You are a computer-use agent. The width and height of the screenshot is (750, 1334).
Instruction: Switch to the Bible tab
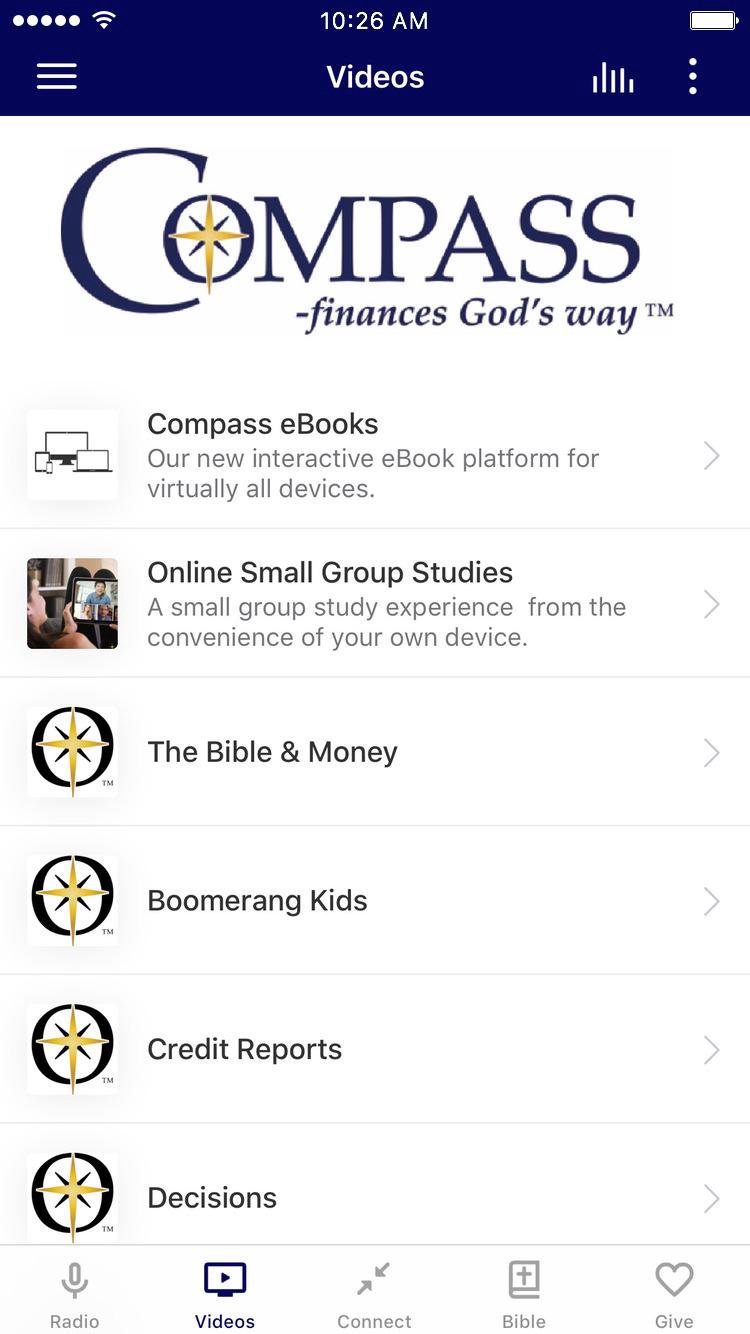(524, 1294)
